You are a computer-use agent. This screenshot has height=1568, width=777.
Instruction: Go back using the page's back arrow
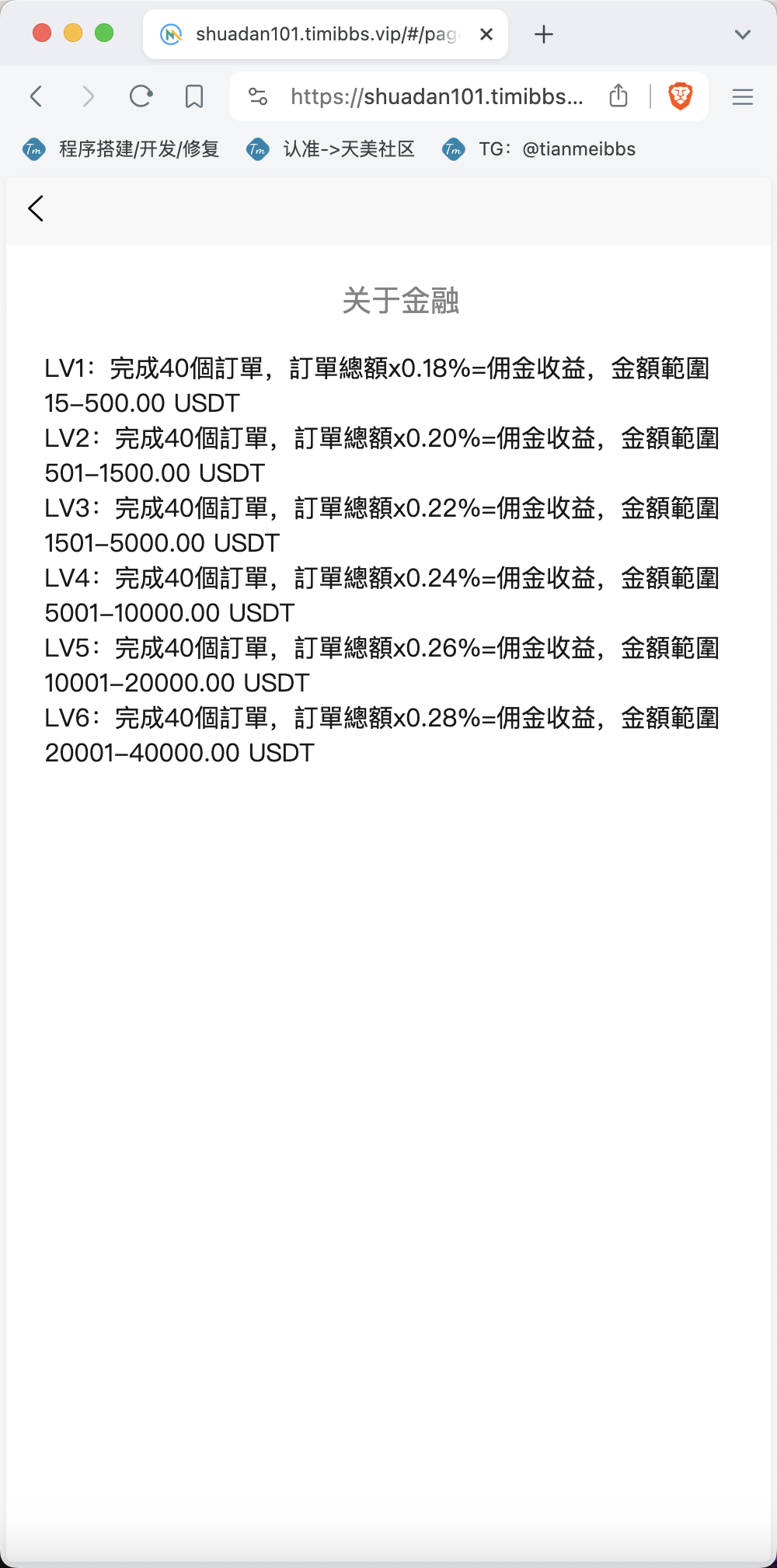[x=36, y=208]
